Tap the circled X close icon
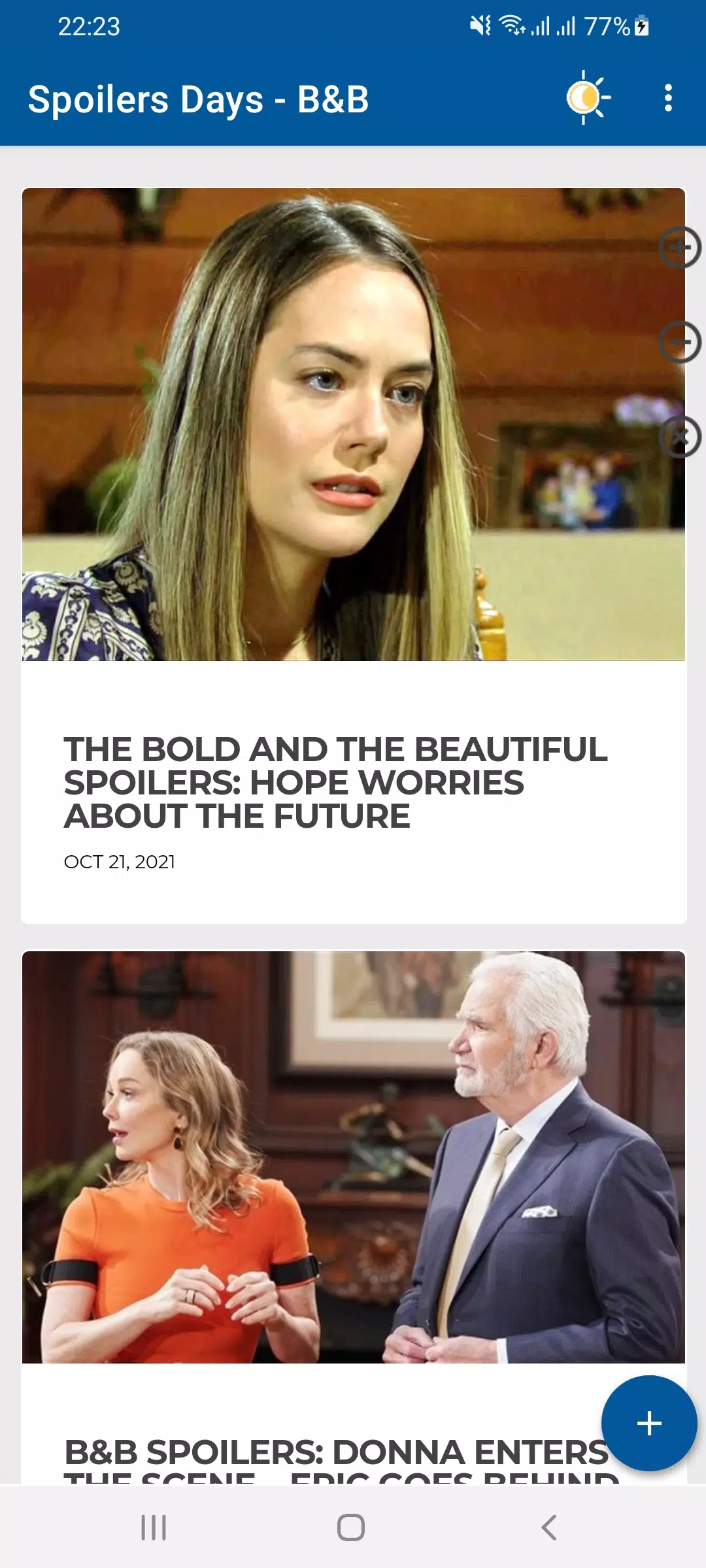This screenshot has height=1568, width=706. (680, 436)
